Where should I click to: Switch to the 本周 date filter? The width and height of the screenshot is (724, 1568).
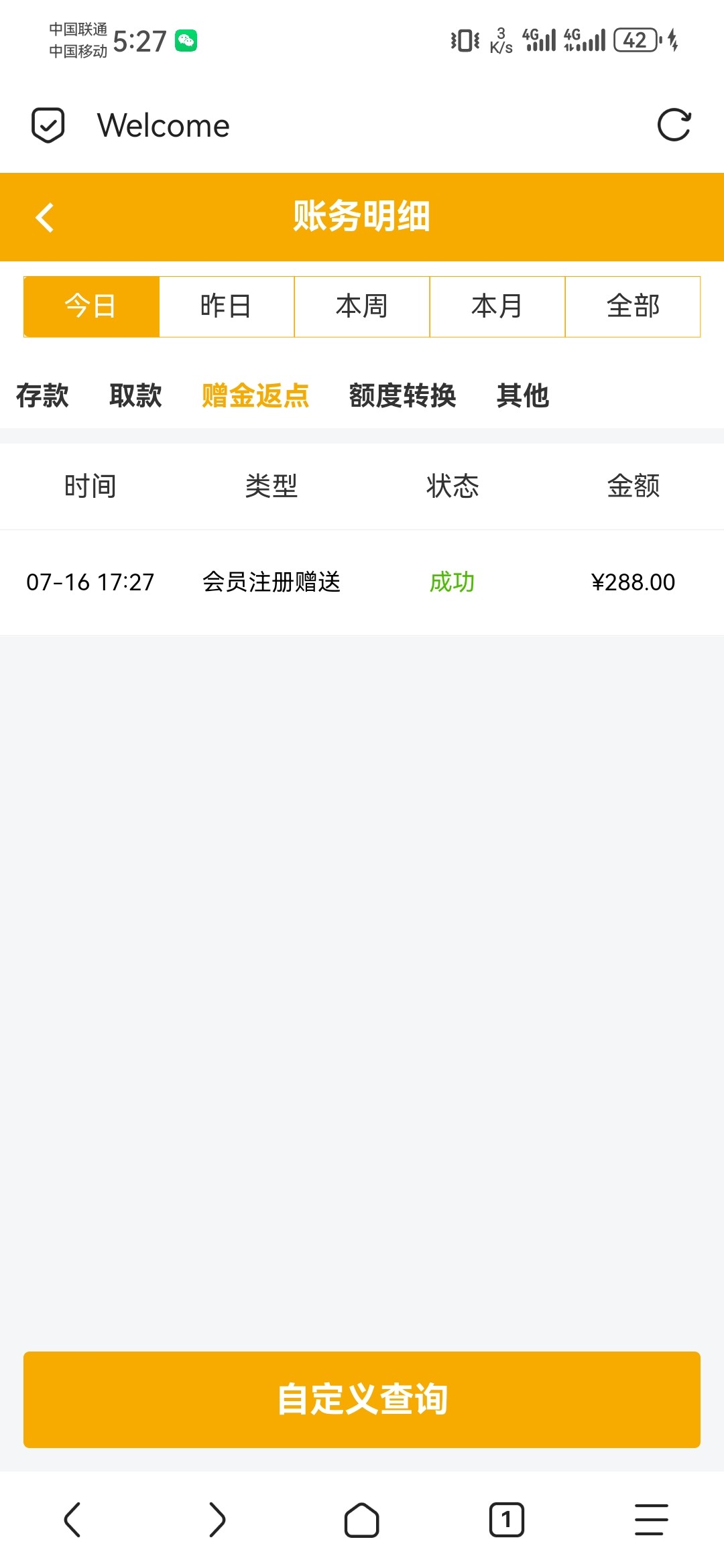point(362,306)
